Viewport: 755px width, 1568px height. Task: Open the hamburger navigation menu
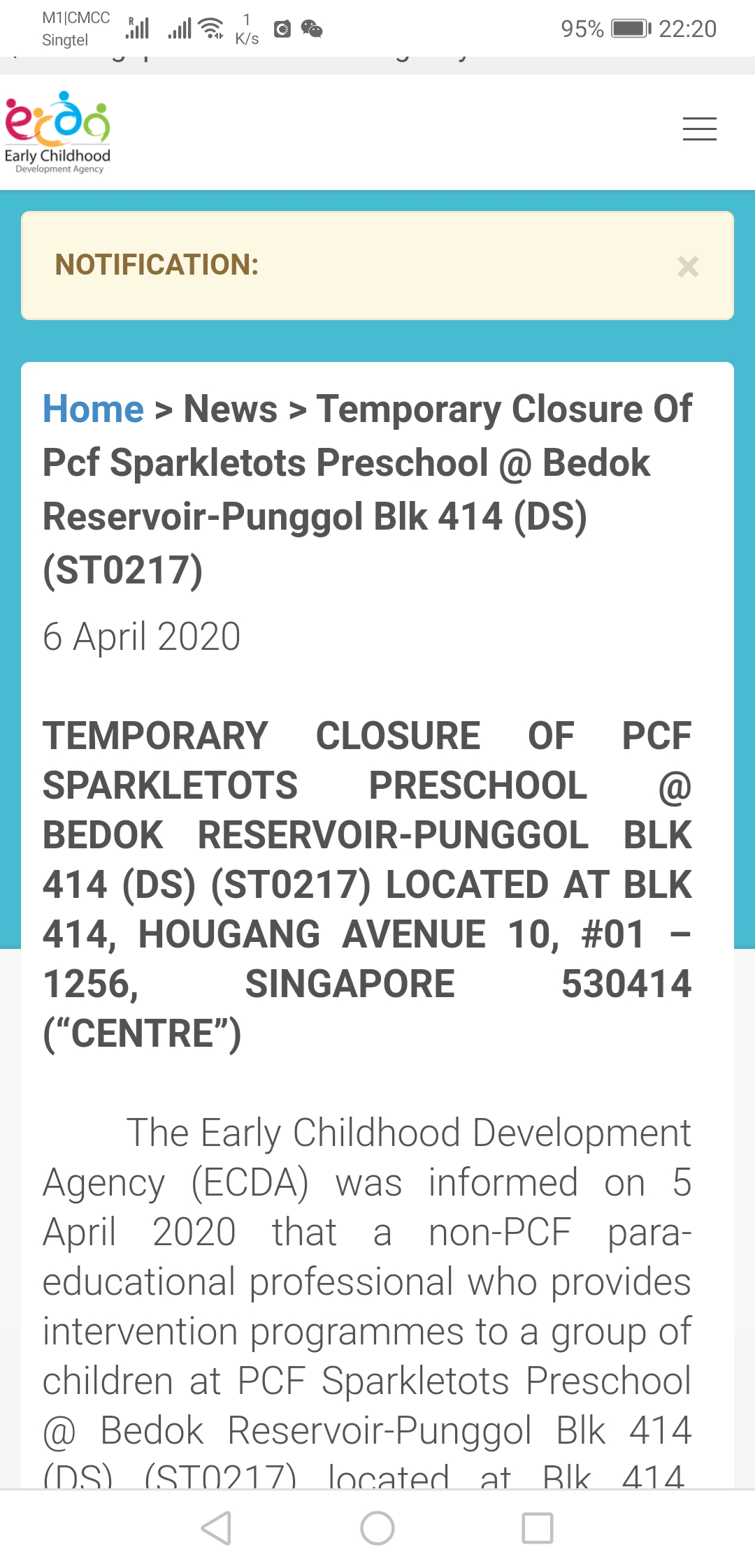699,129
